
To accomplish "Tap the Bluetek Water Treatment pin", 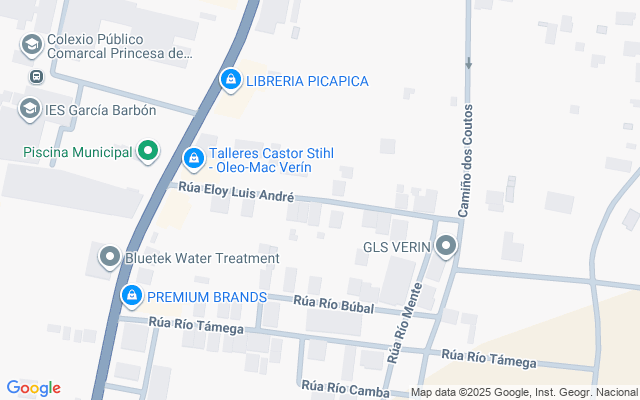I will 110,257.
